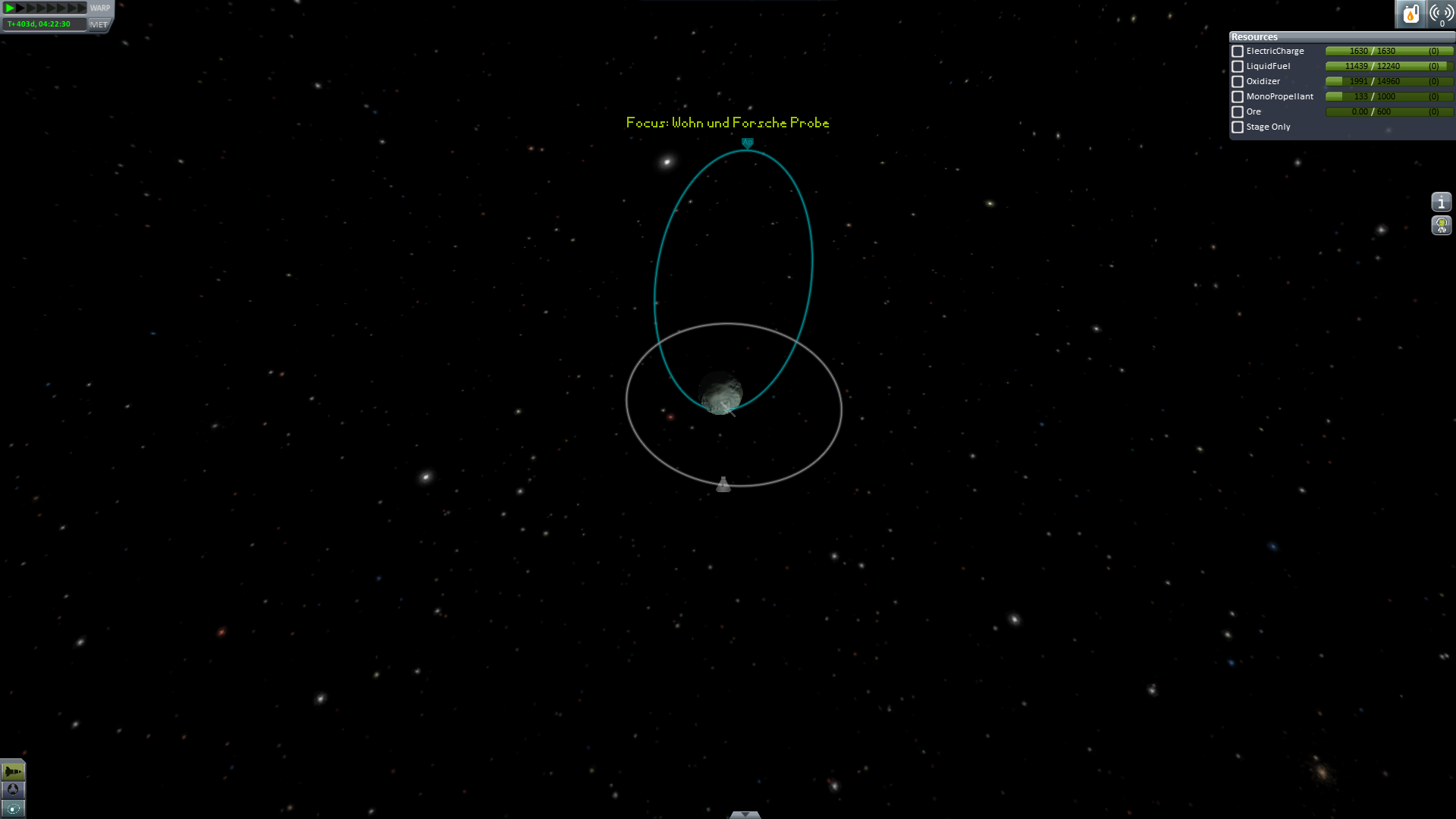Check the LiquidFuel resource box

(x=1238, y=67)
